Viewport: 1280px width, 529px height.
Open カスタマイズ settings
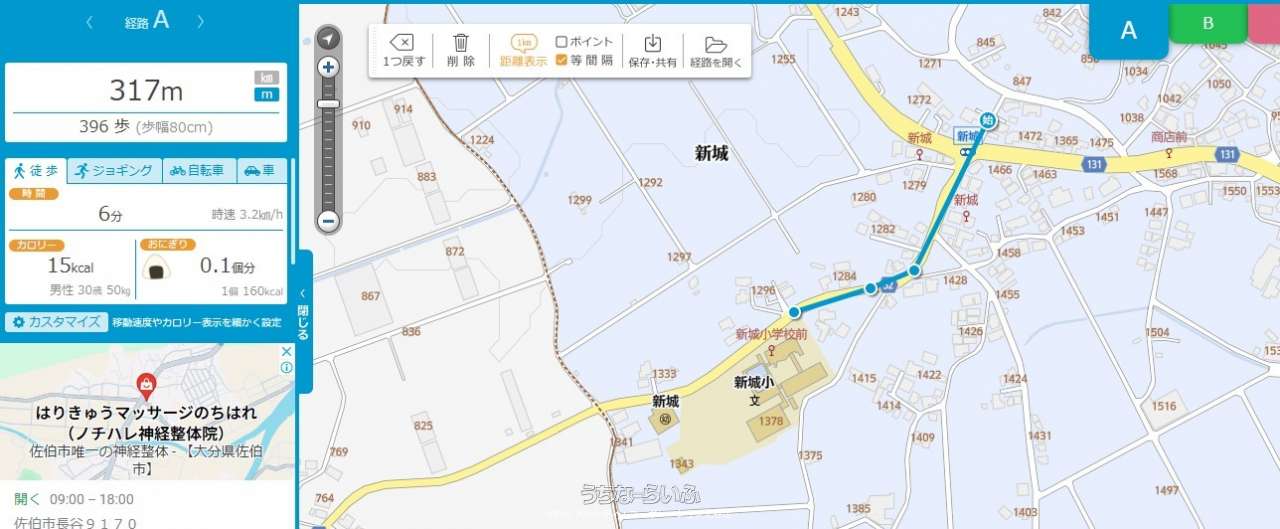[x=56, y=322]
